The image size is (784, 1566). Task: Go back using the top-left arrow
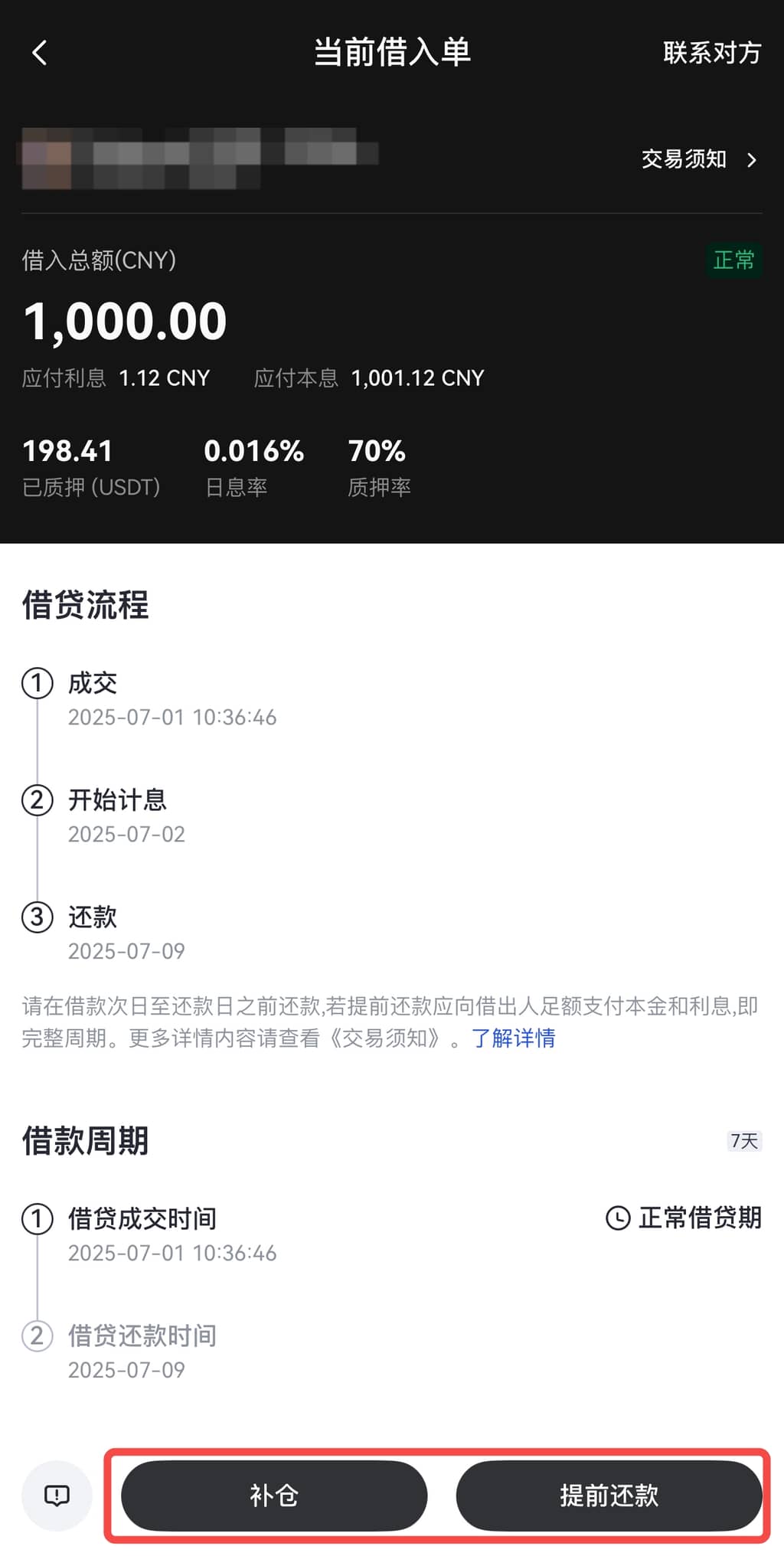(40, 53)
